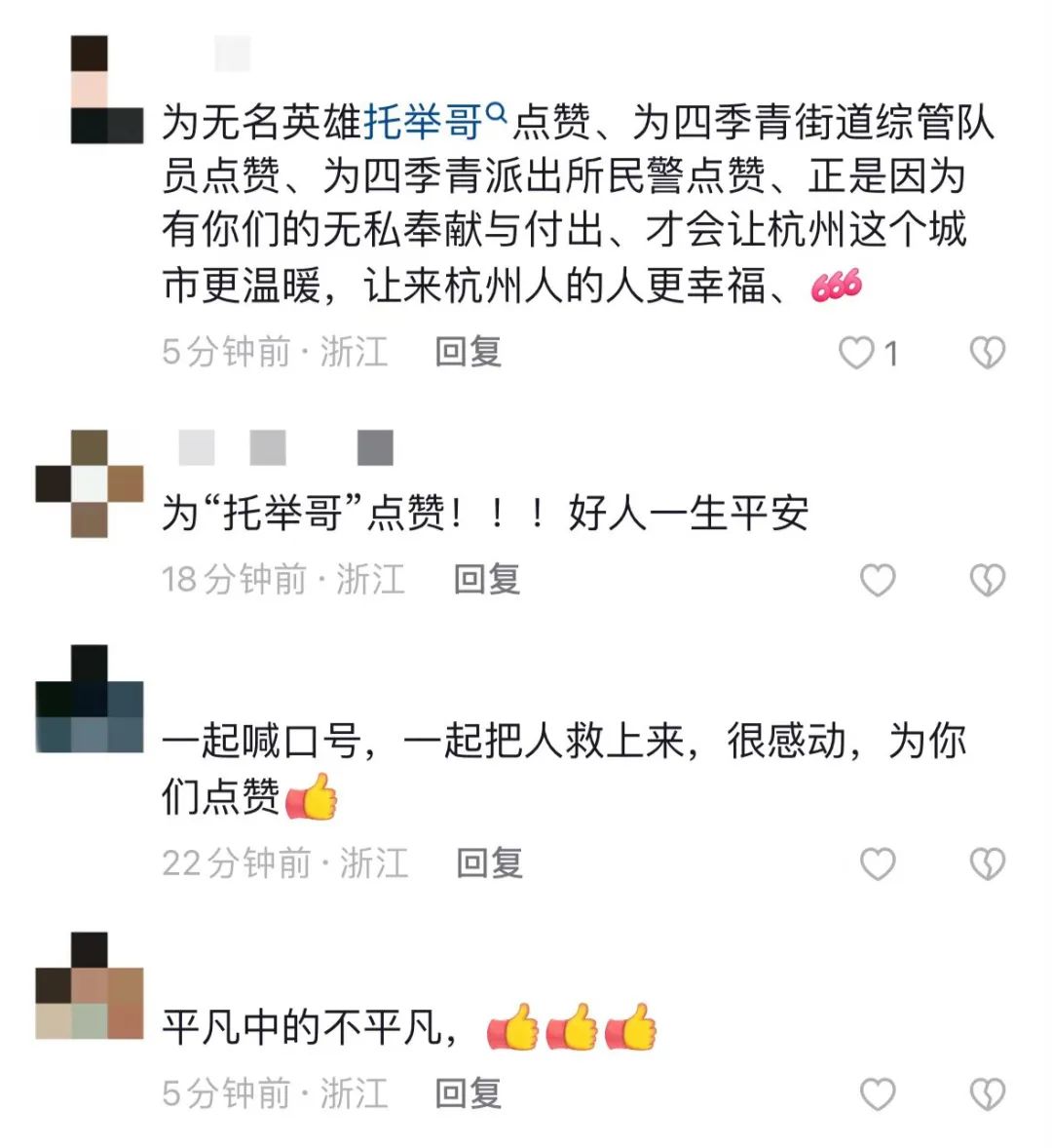Screen dimensions: 1052x1148
Task: Dislike the 一起喊口号 comment
Action: click(987, 864)
